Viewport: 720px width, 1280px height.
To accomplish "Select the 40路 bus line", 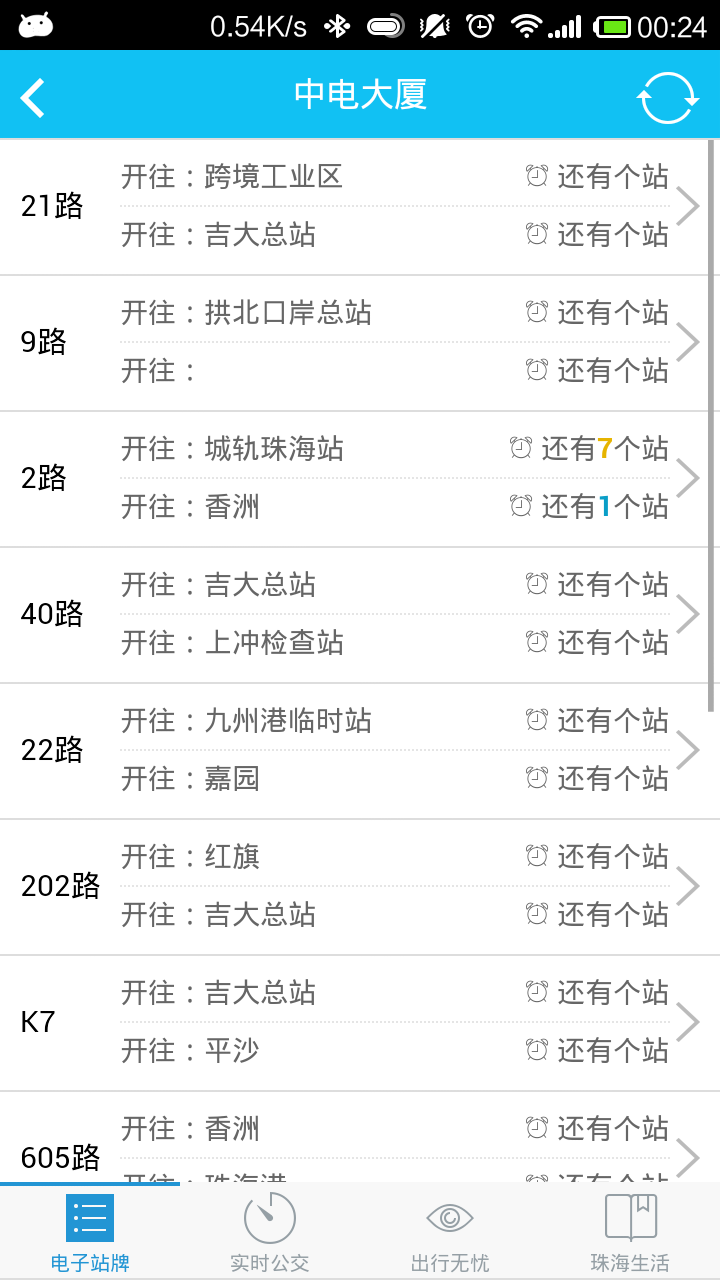I will (360, 615).
